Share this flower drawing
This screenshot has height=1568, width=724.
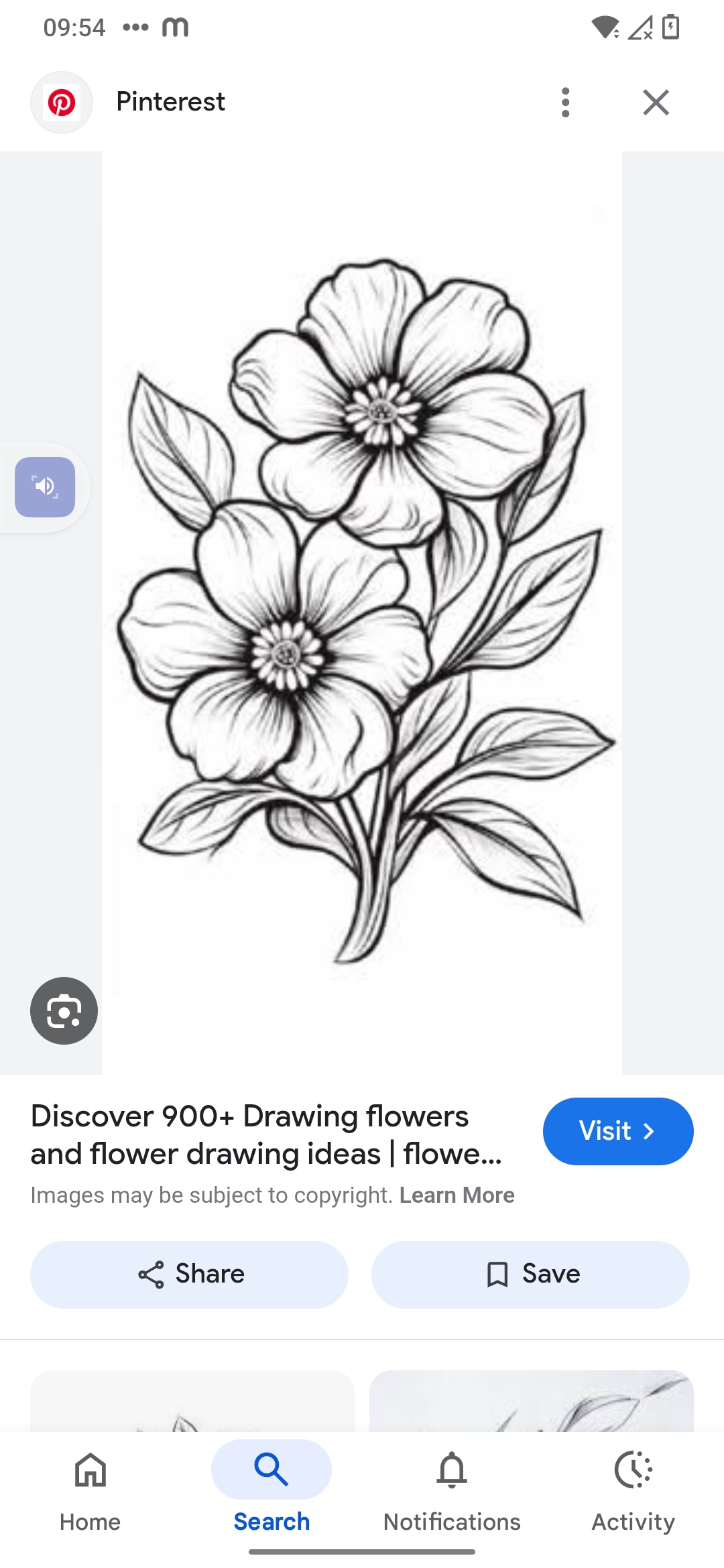click(x=190, y=1275)
